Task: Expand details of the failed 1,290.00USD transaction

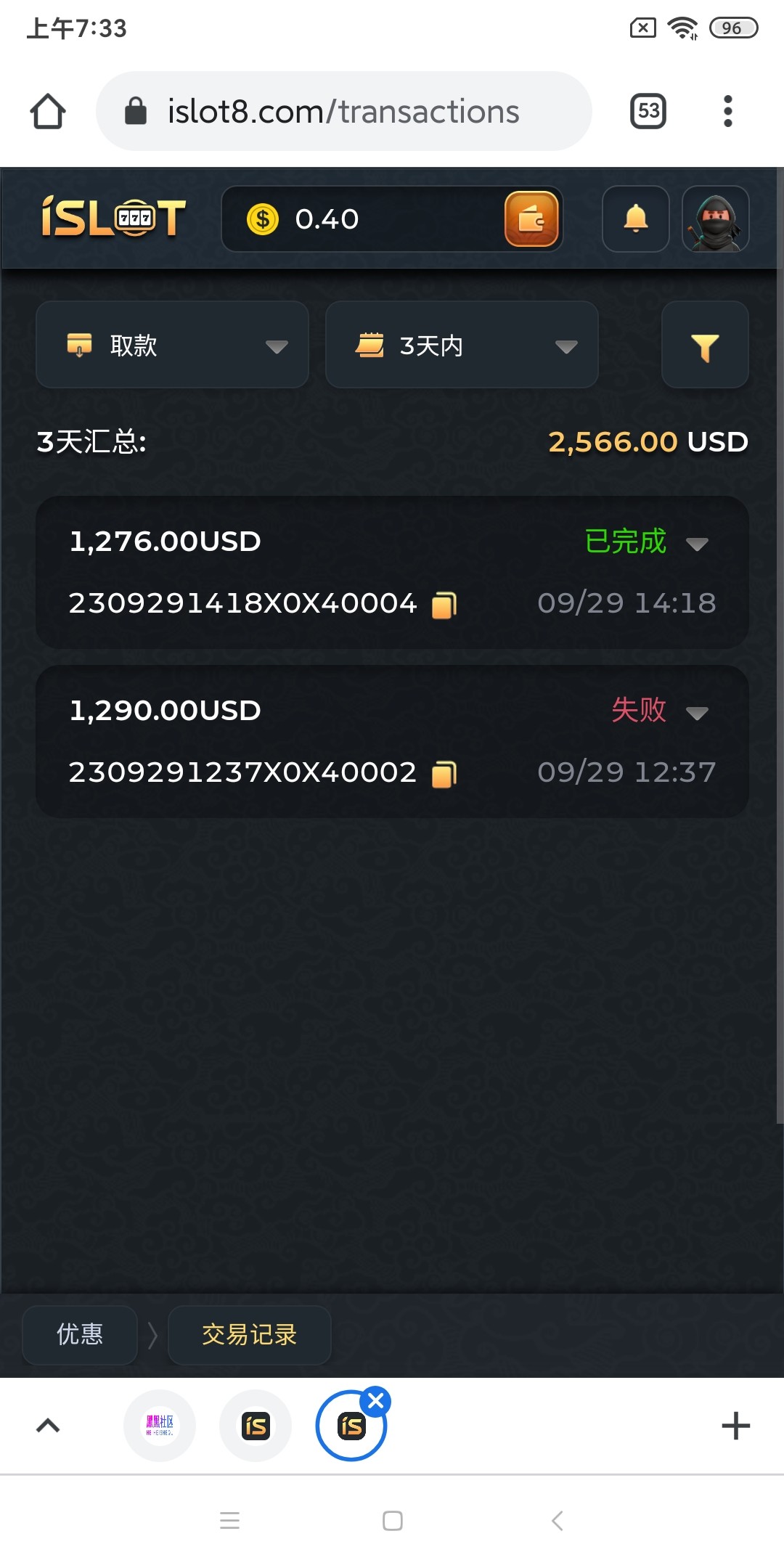Action: click(x=697, y=713)
